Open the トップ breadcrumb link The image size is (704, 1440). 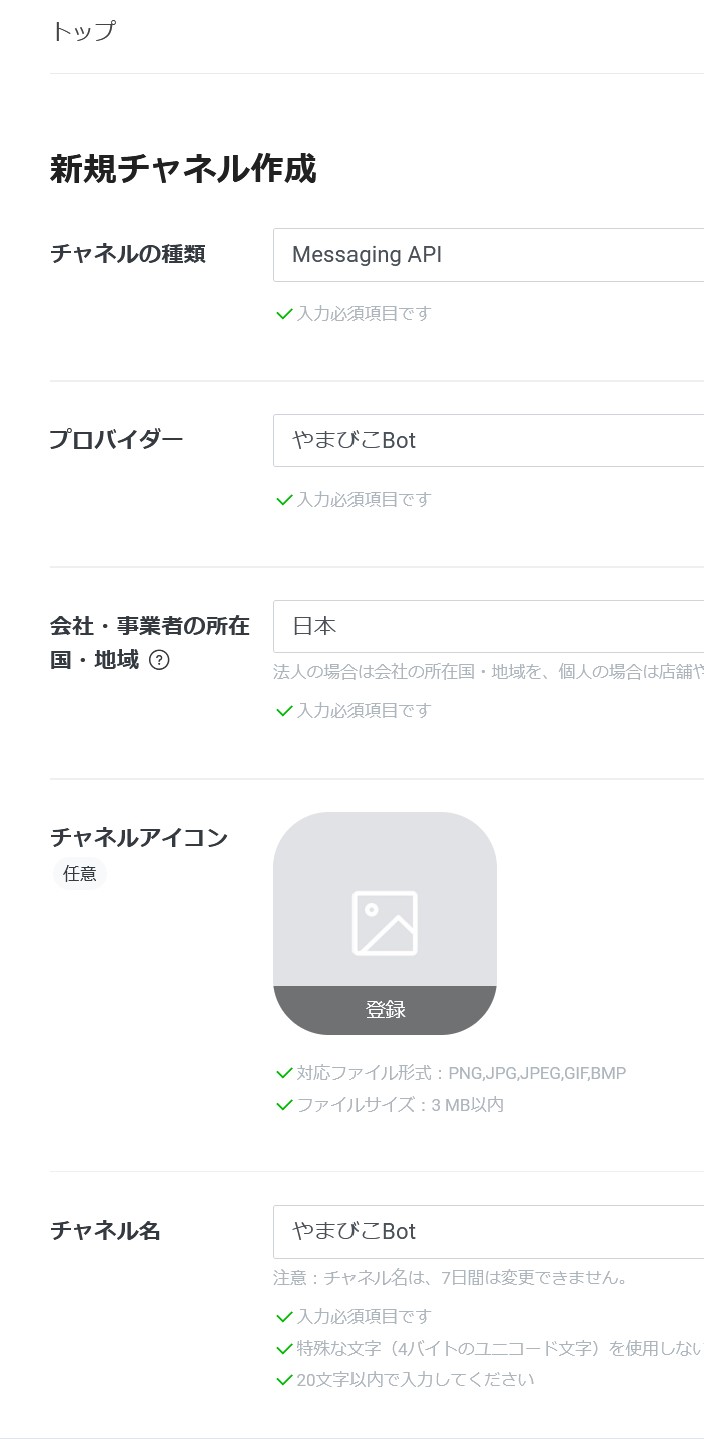pyautogui.click(x=83, y=32)
